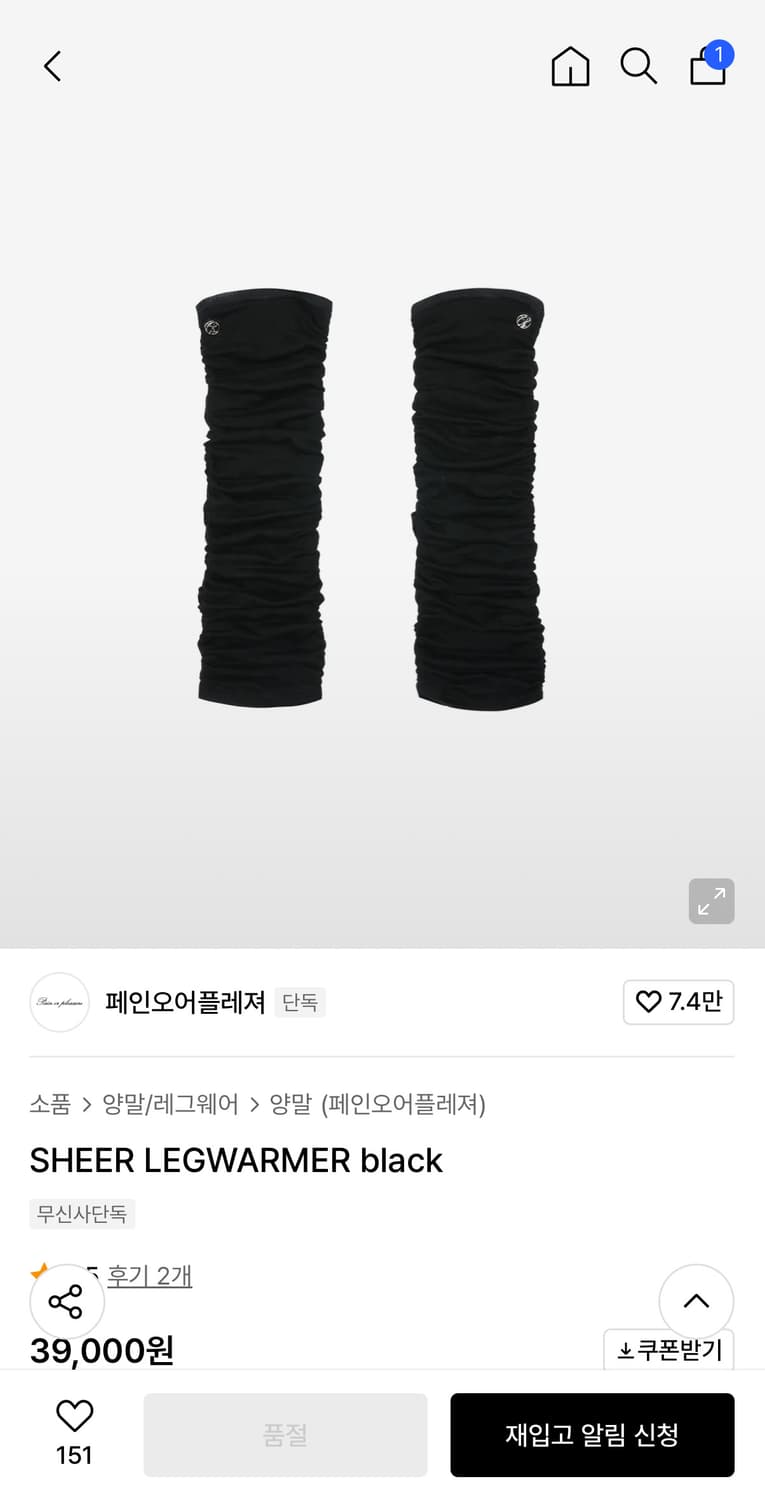The image size is (765, 1500).
Task: Select the 무신사단독 label tab
Action: tap(82, 1213)
